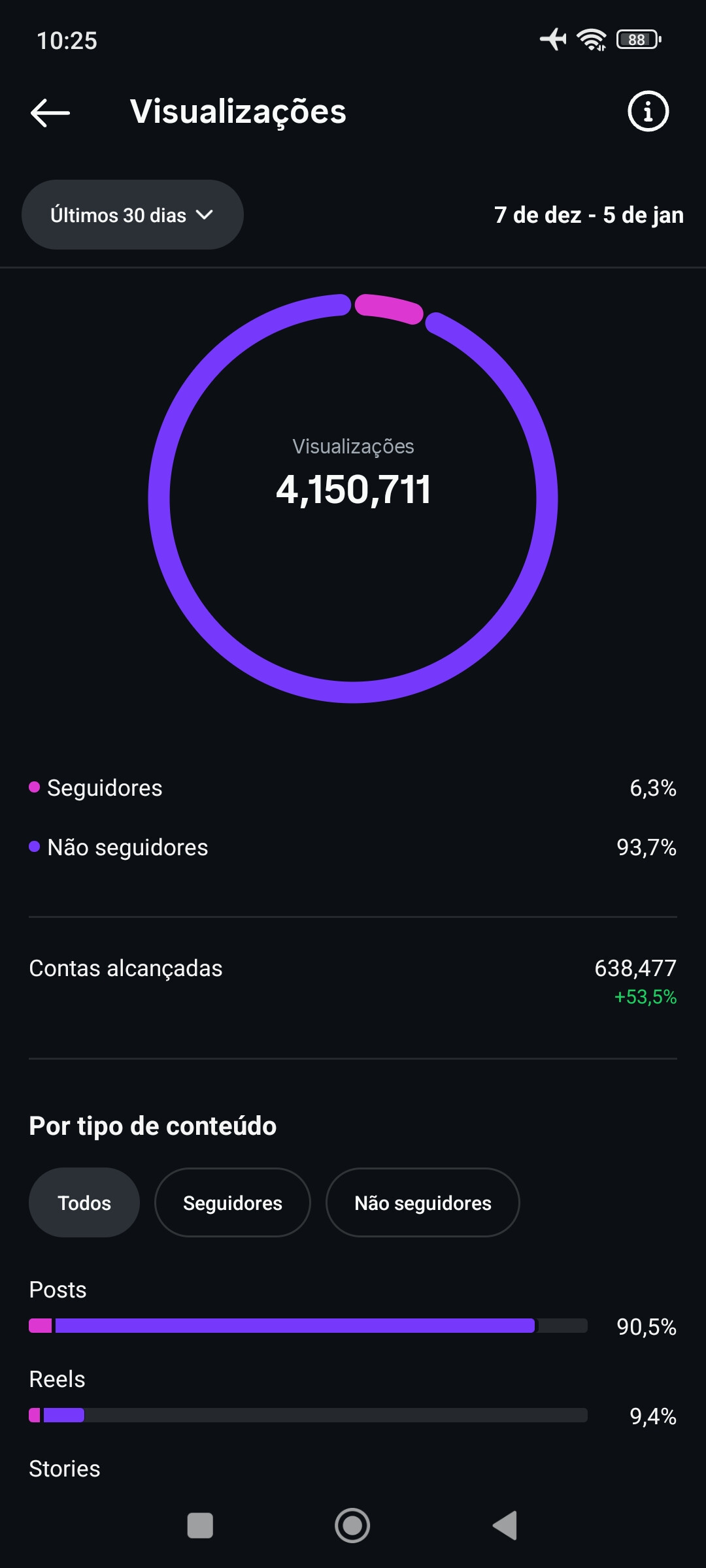Switch to the Não seguidores filter chip
Screen dimensions: 706x1568
[x=422, y=1203]
